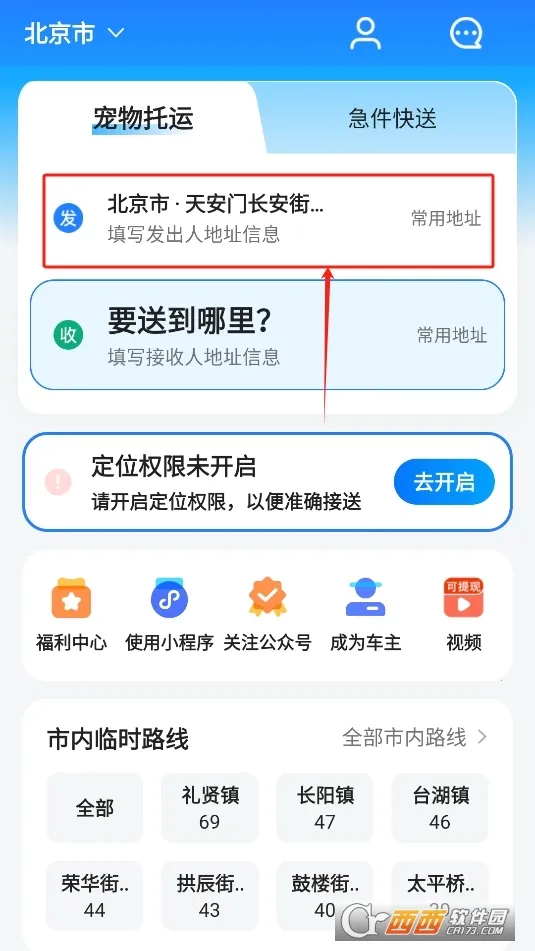Switch to the 急件快送 tab
The width and height of the screenshot is (535, 951).
click(392, 118)
